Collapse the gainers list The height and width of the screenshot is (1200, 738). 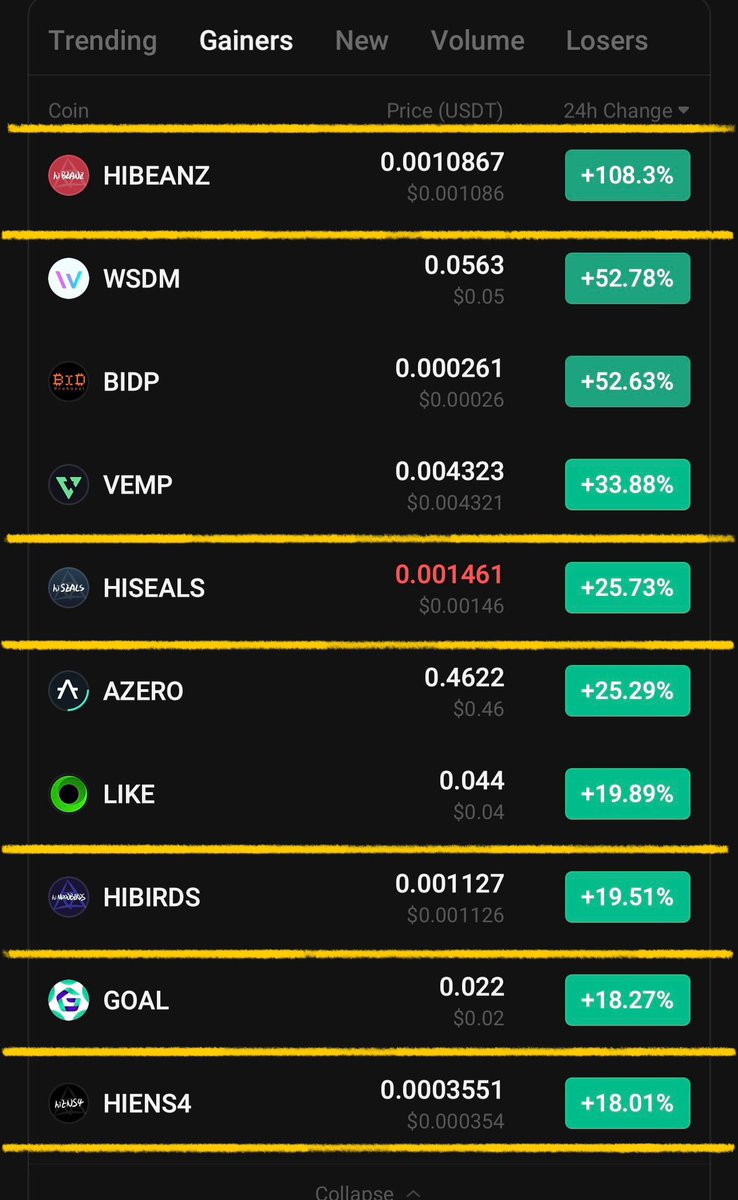tap(368, 1191)
